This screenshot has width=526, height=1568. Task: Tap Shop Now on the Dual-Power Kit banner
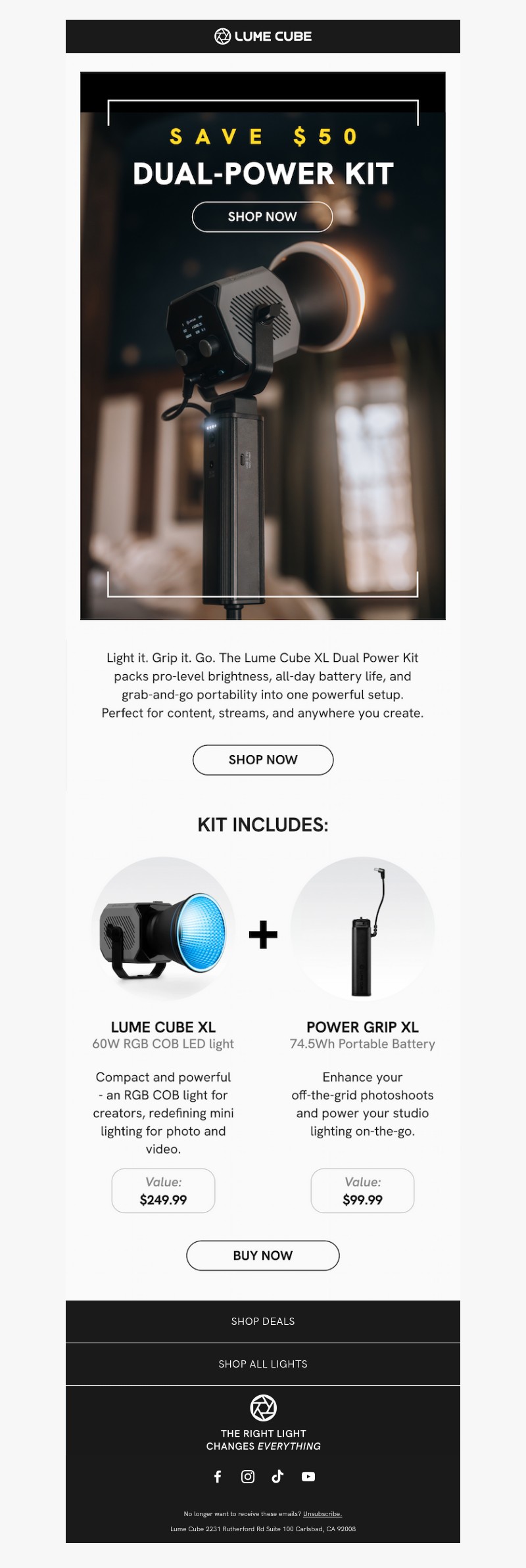pos(262,217)
